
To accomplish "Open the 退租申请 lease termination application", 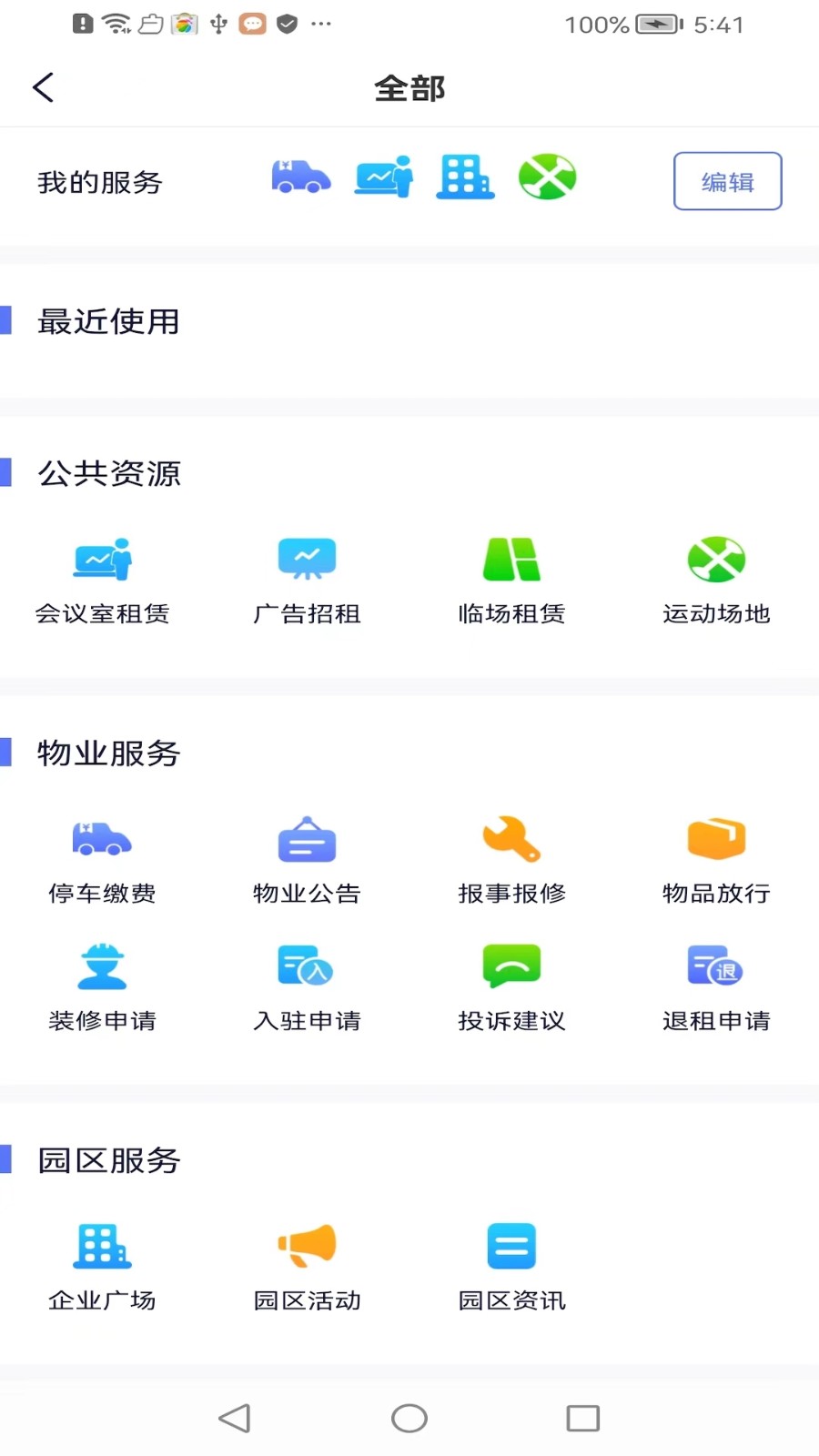I will click(x=716, y=987).
